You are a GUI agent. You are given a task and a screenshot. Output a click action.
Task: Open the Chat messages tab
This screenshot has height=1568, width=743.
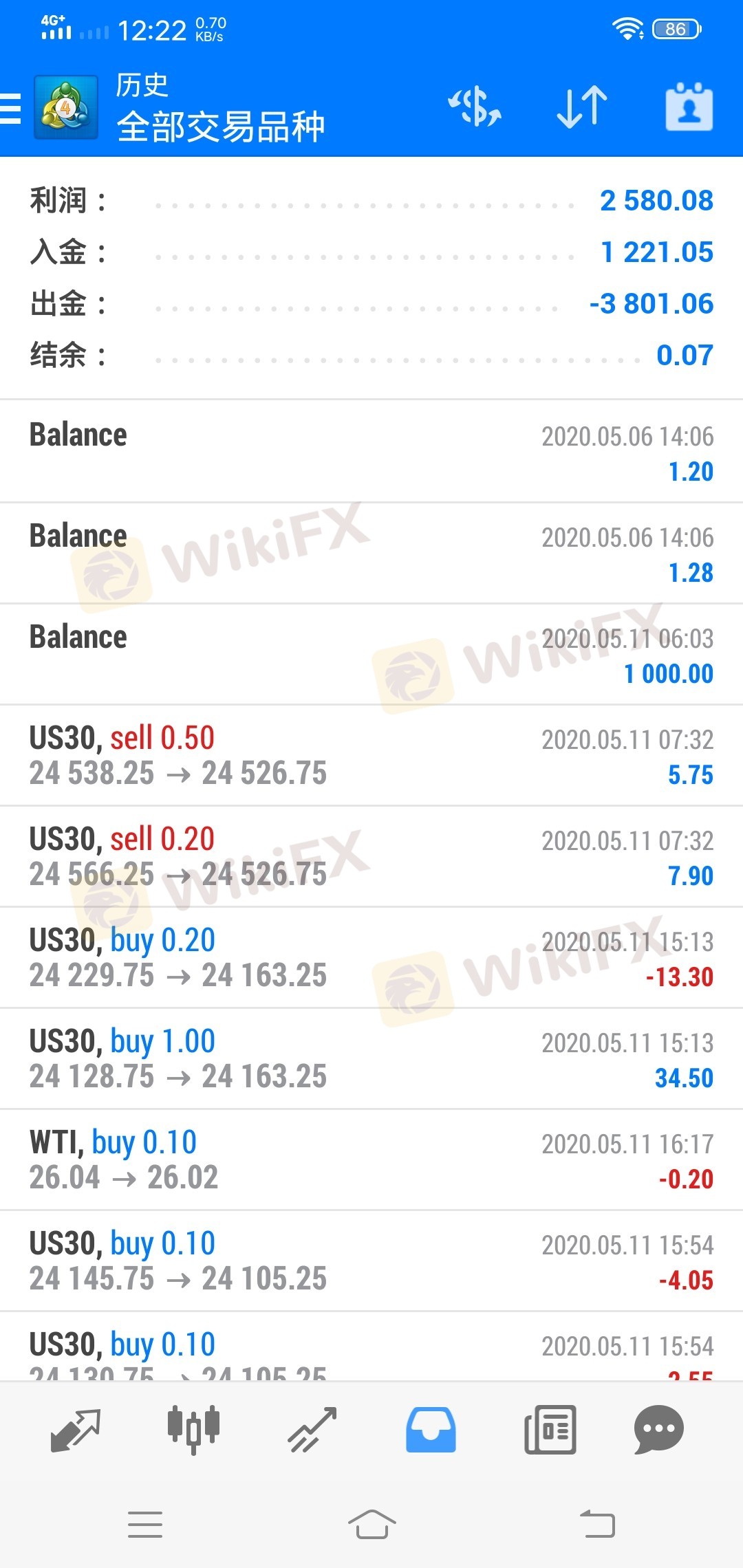(658, 1429)
